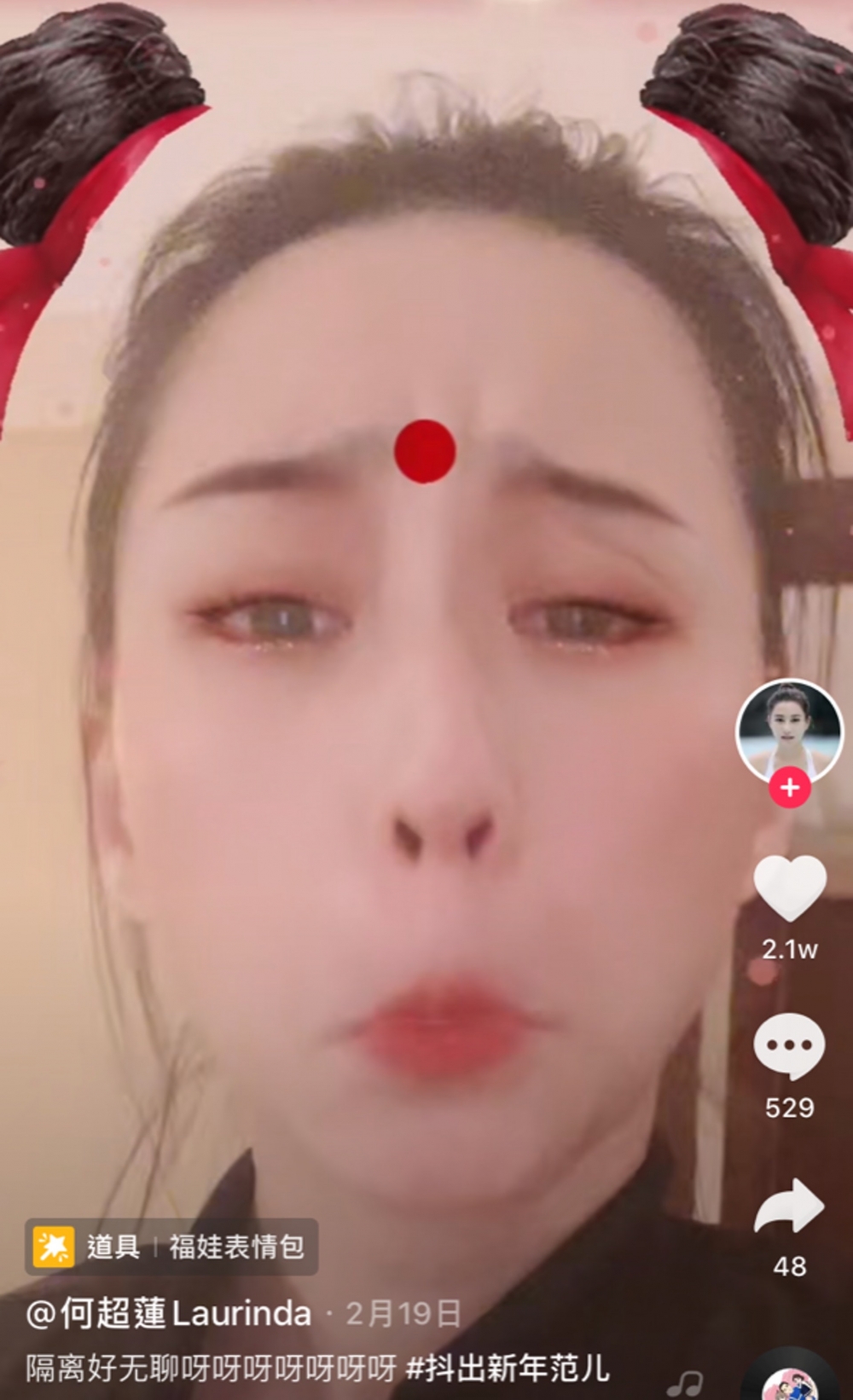Share this video using the arrow icon

point(789,1206)
